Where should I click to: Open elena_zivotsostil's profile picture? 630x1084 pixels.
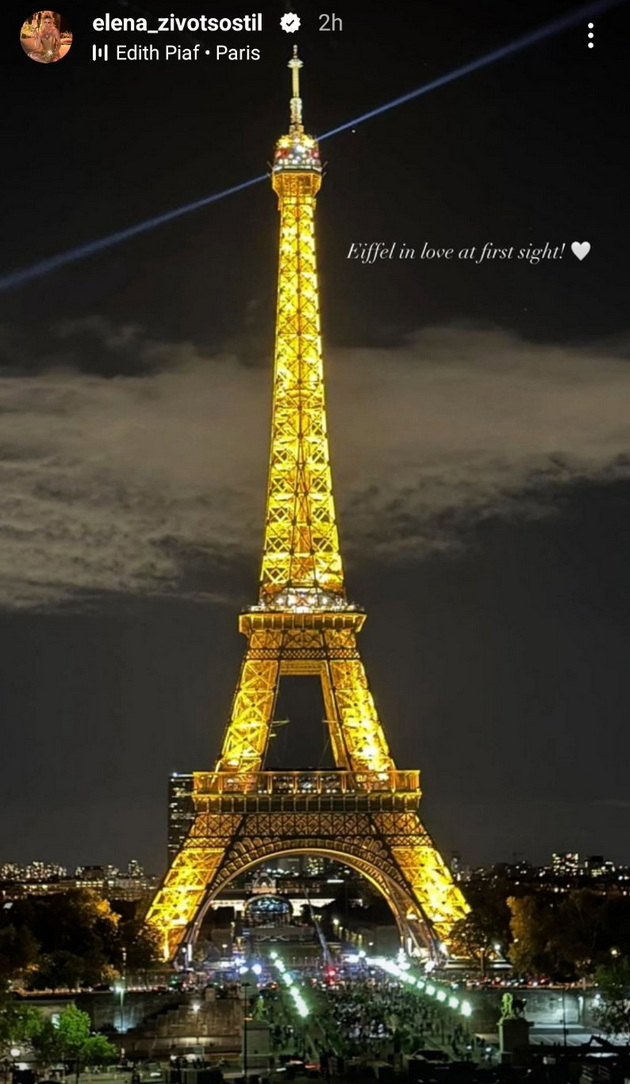[46, 37]
